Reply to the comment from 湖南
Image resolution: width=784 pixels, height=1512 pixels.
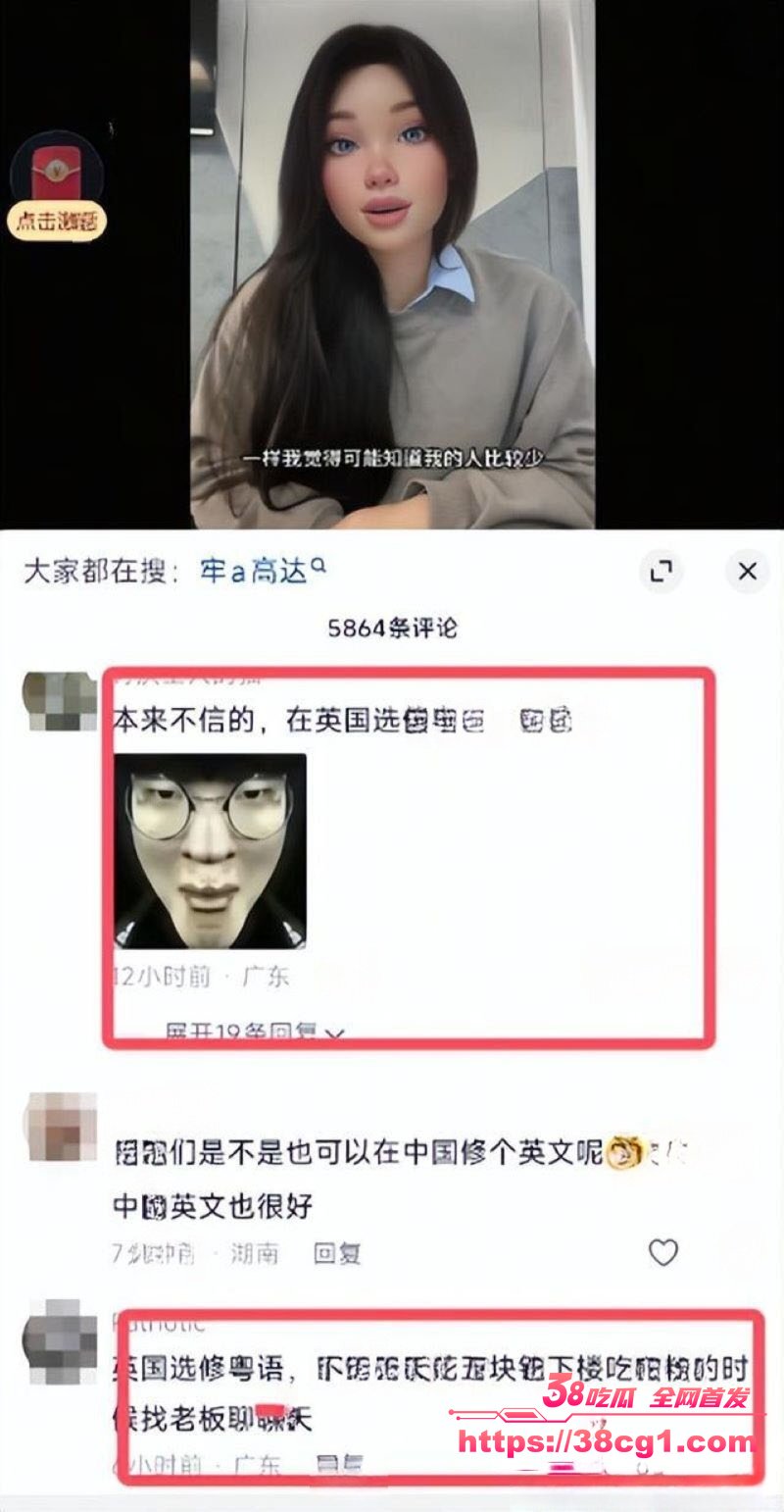pyautogui.click(x=337, y=1252)
